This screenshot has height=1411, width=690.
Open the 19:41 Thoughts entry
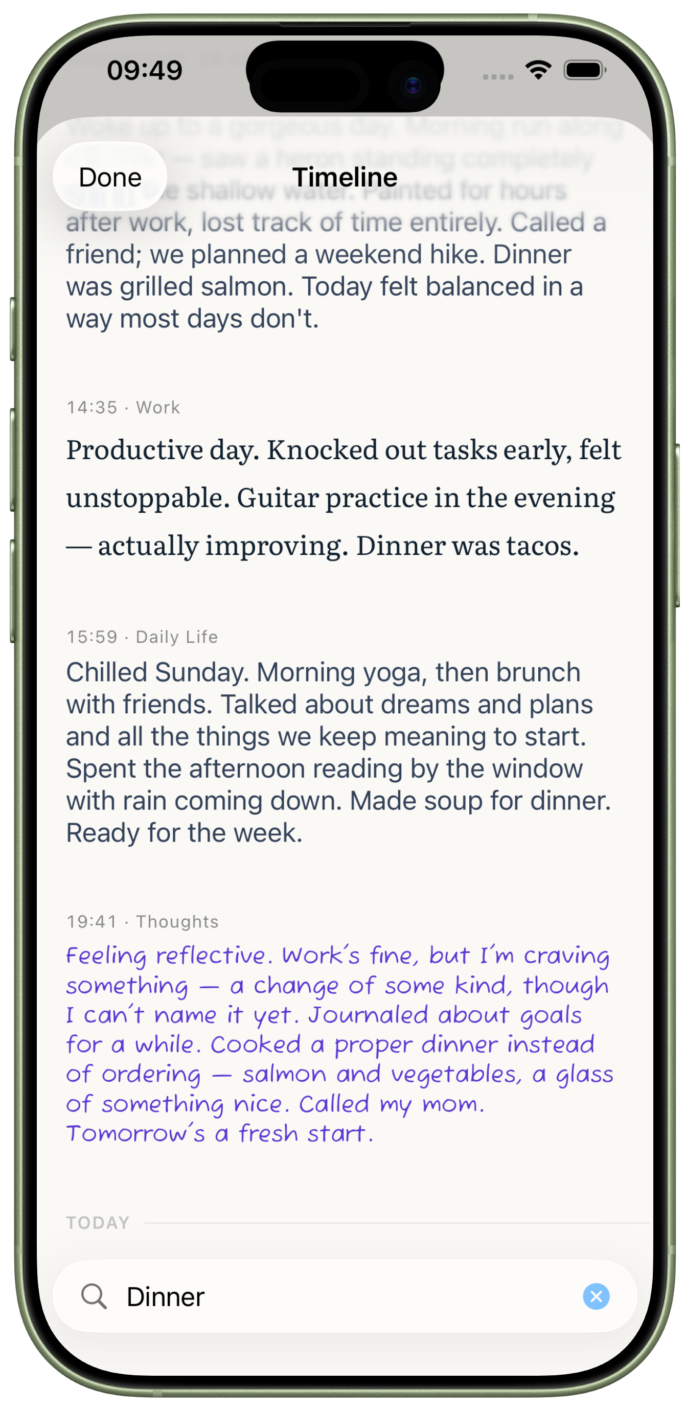(x=345, y=1030)
